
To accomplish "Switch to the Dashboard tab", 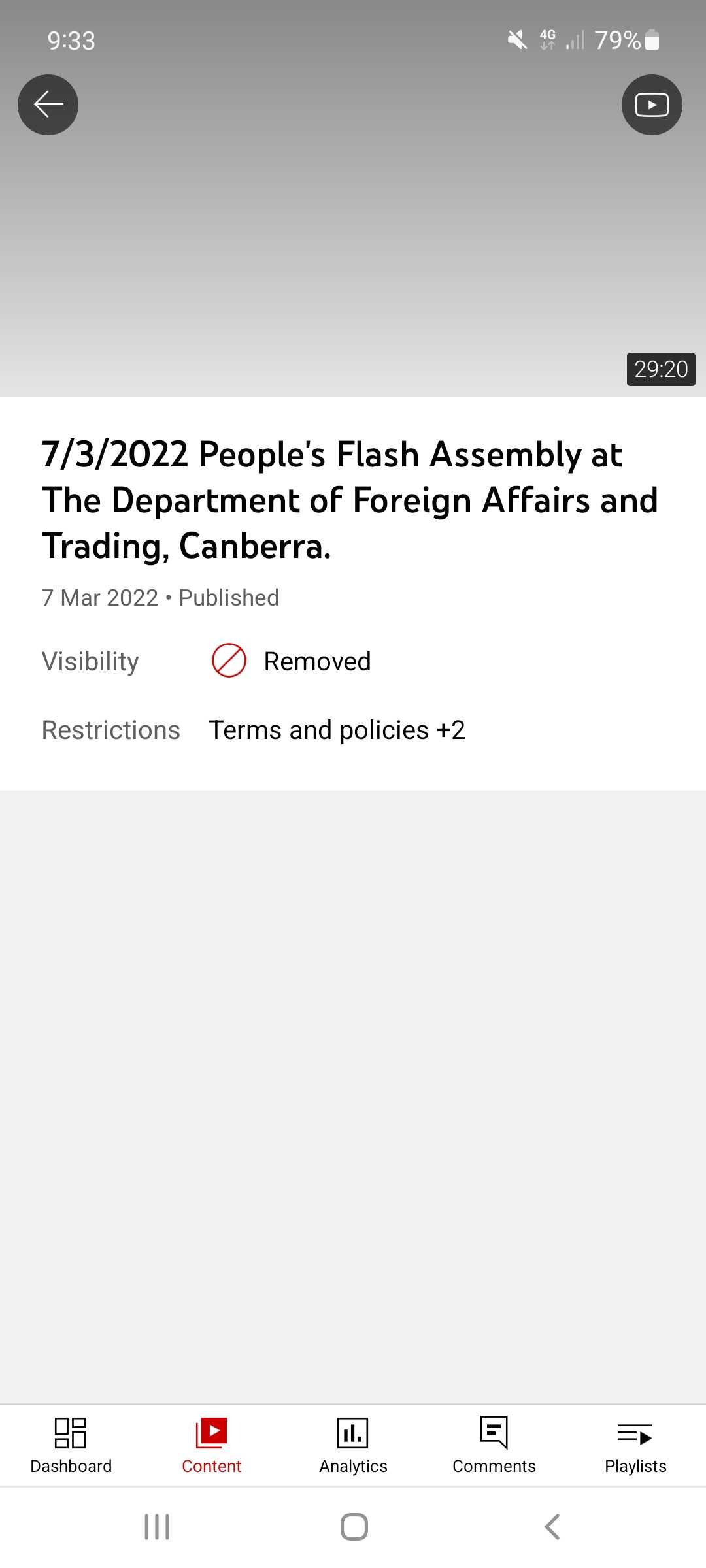I will click(x=71, y=1445).
